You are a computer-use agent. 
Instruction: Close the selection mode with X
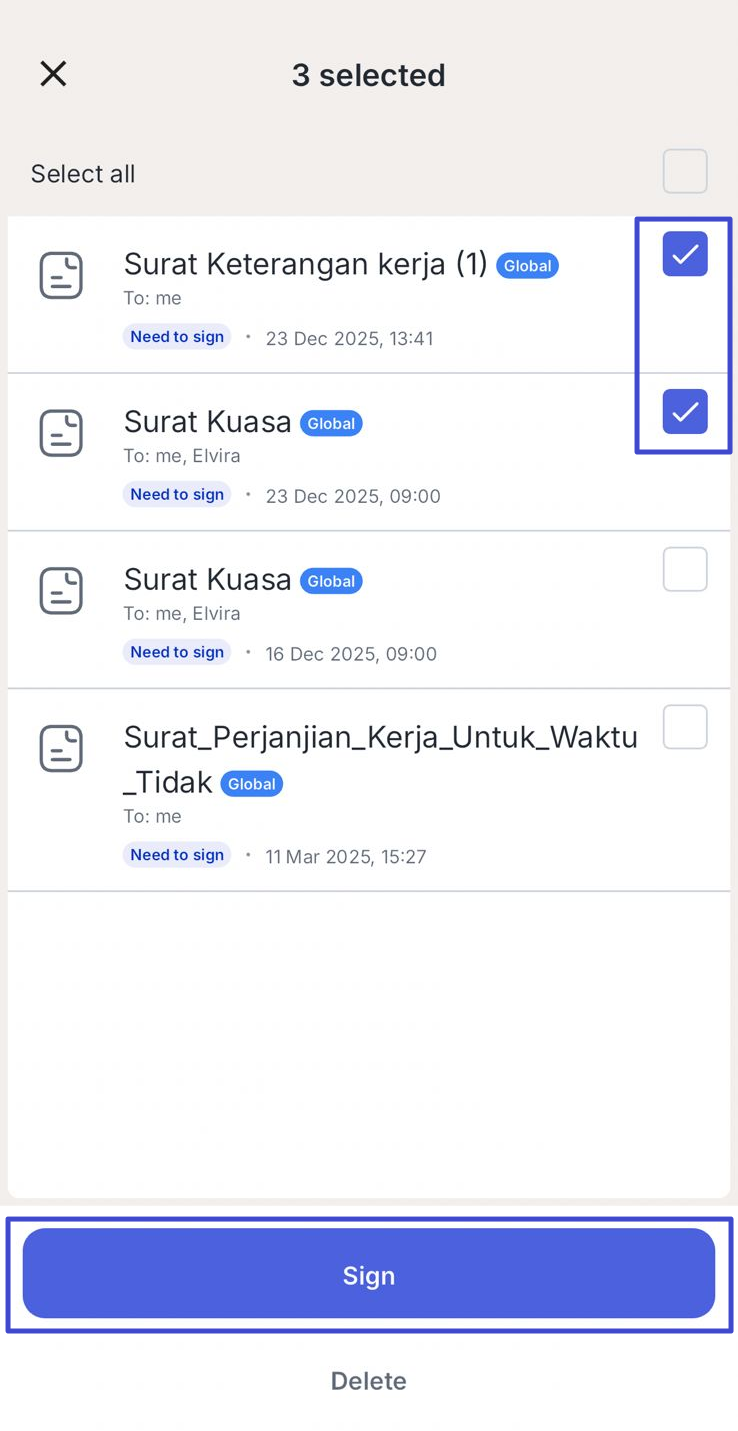click(53, 74)
